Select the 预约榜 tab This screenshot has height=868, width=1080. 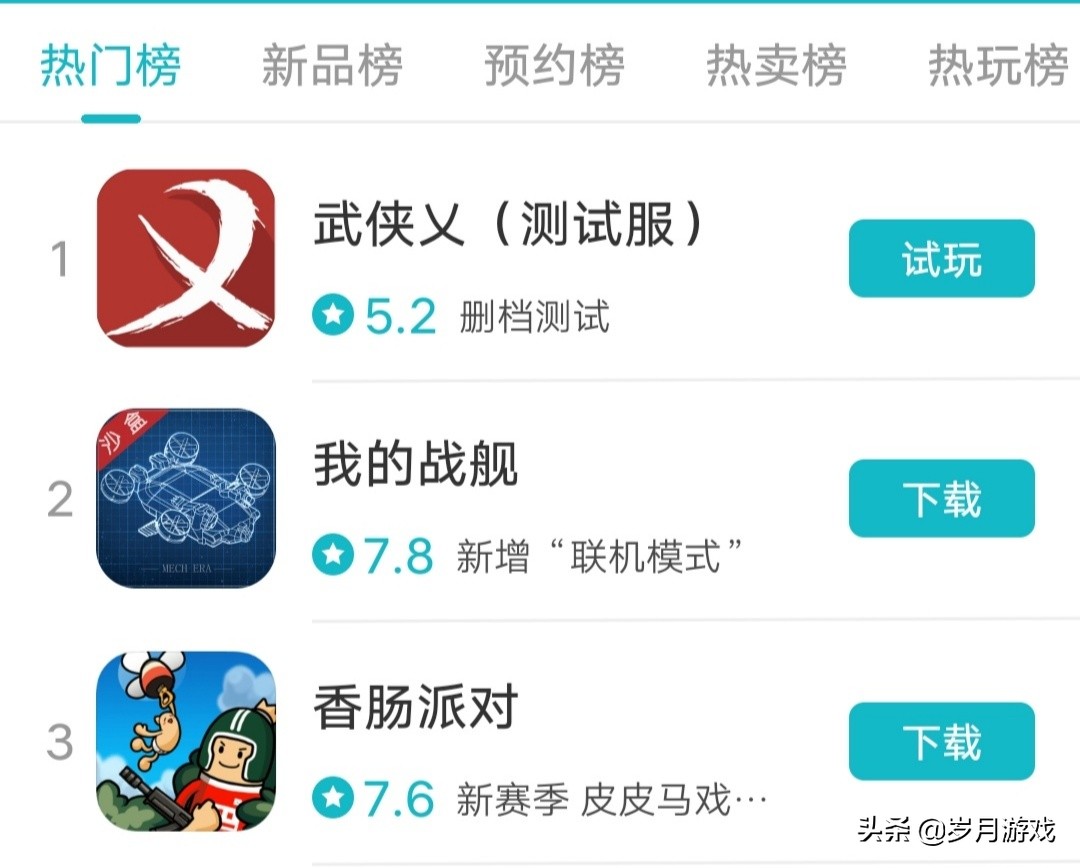coord(554,66)
